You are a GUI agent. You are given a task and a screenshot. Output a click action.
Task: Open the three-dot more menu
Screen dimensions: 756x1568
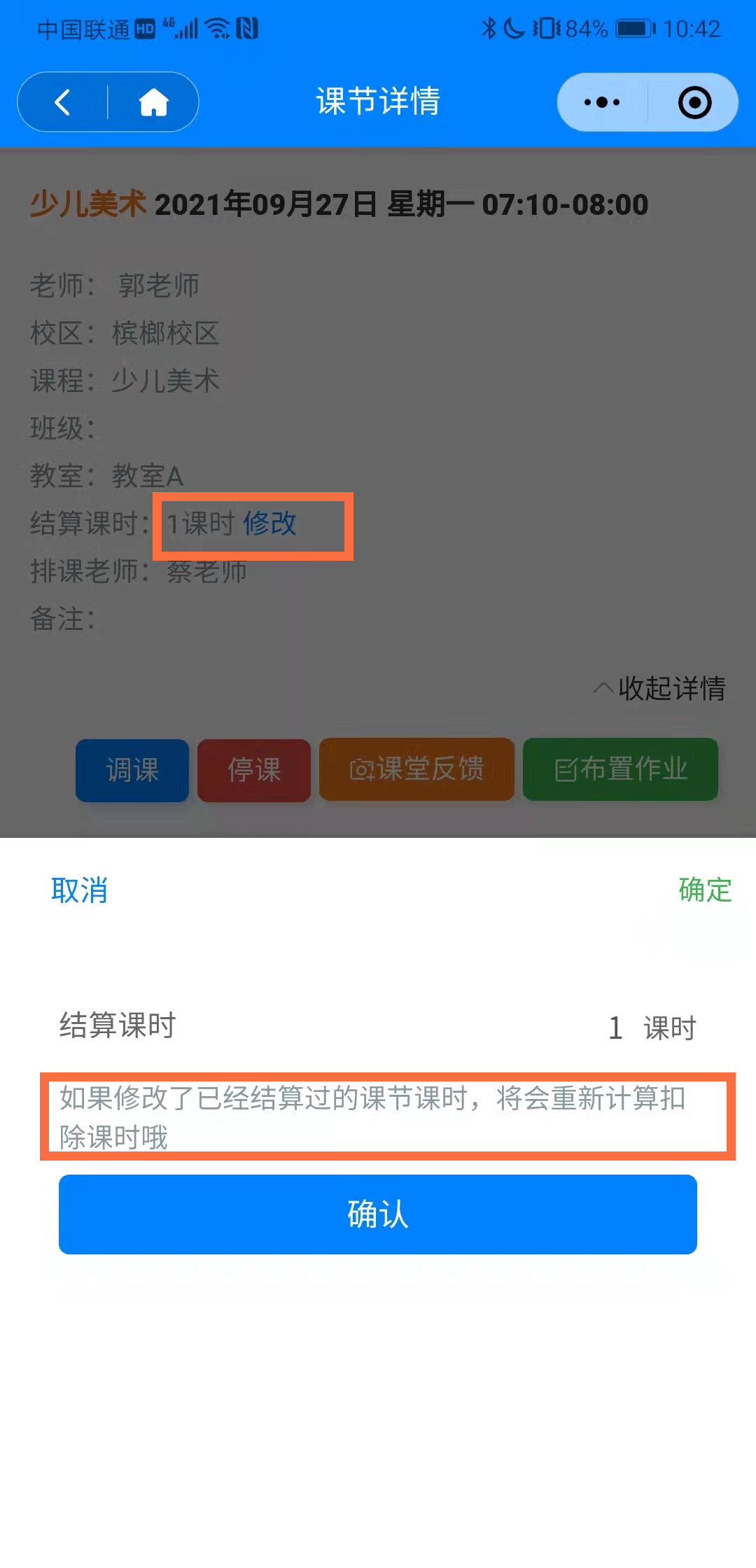pos(602,102)
